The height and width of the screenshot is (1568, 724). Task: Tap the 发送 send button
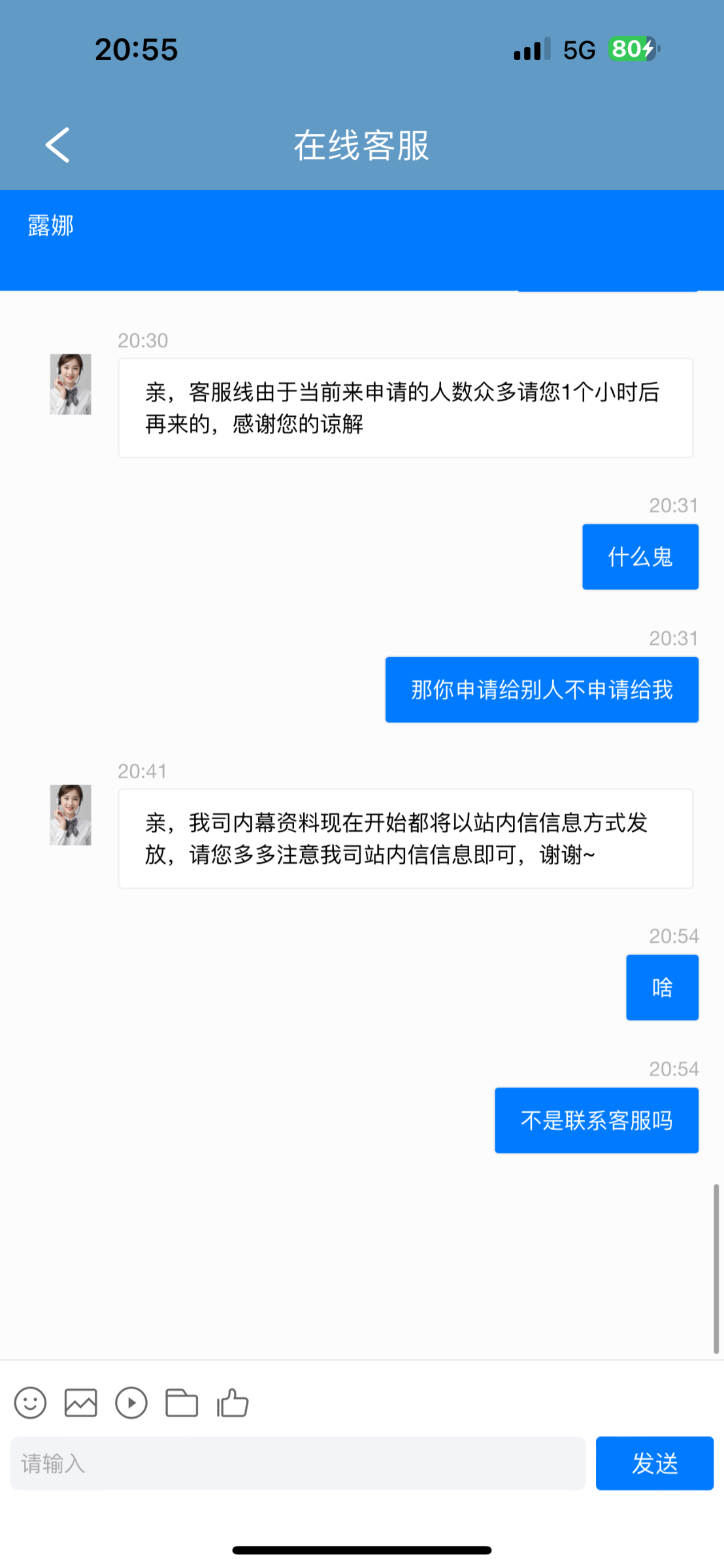tap(655, 1463)
